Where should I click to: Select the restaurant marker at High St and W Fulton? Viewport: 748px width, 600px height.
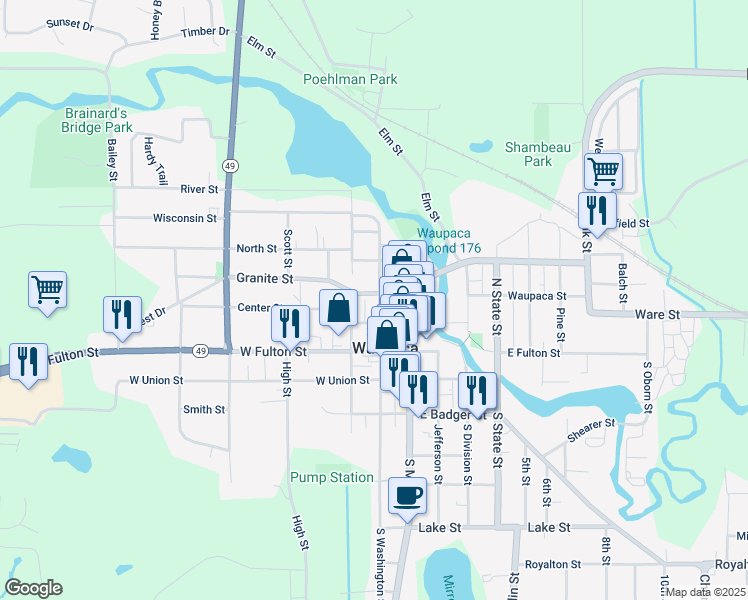coord(290,328)
